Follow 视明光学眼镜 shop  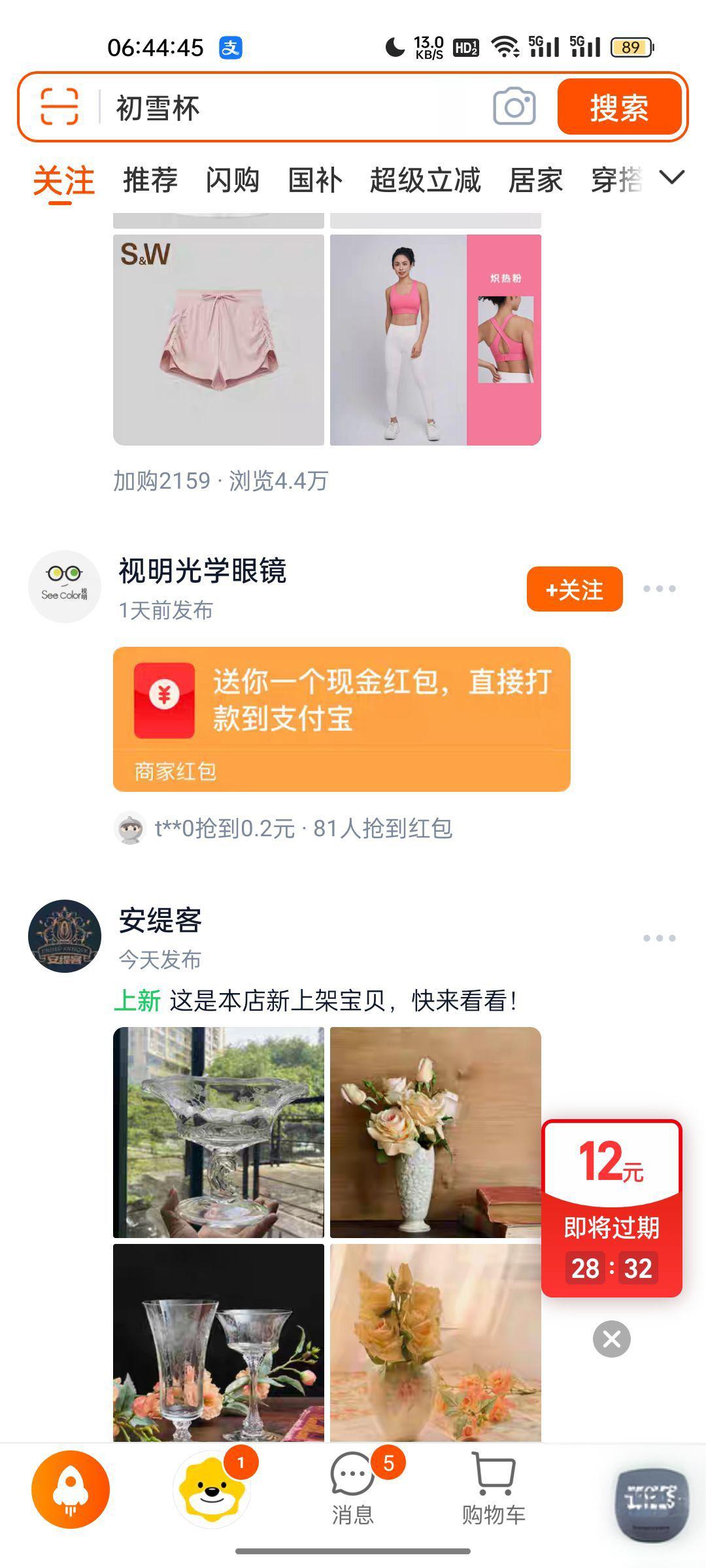coord(574,589)
